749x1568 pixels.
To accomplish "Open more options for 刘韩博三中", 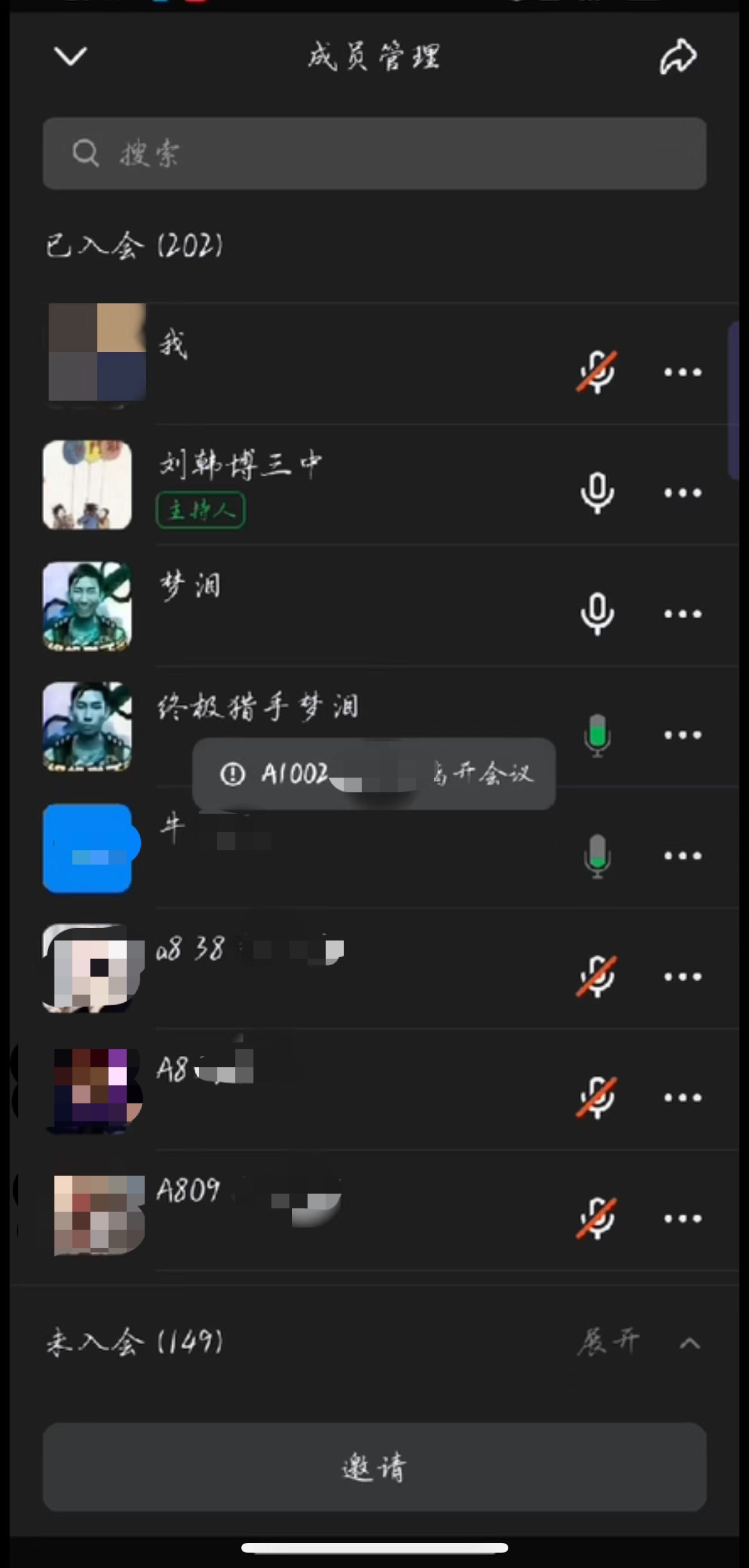I will pyautogui.click(x=681, y=493).
